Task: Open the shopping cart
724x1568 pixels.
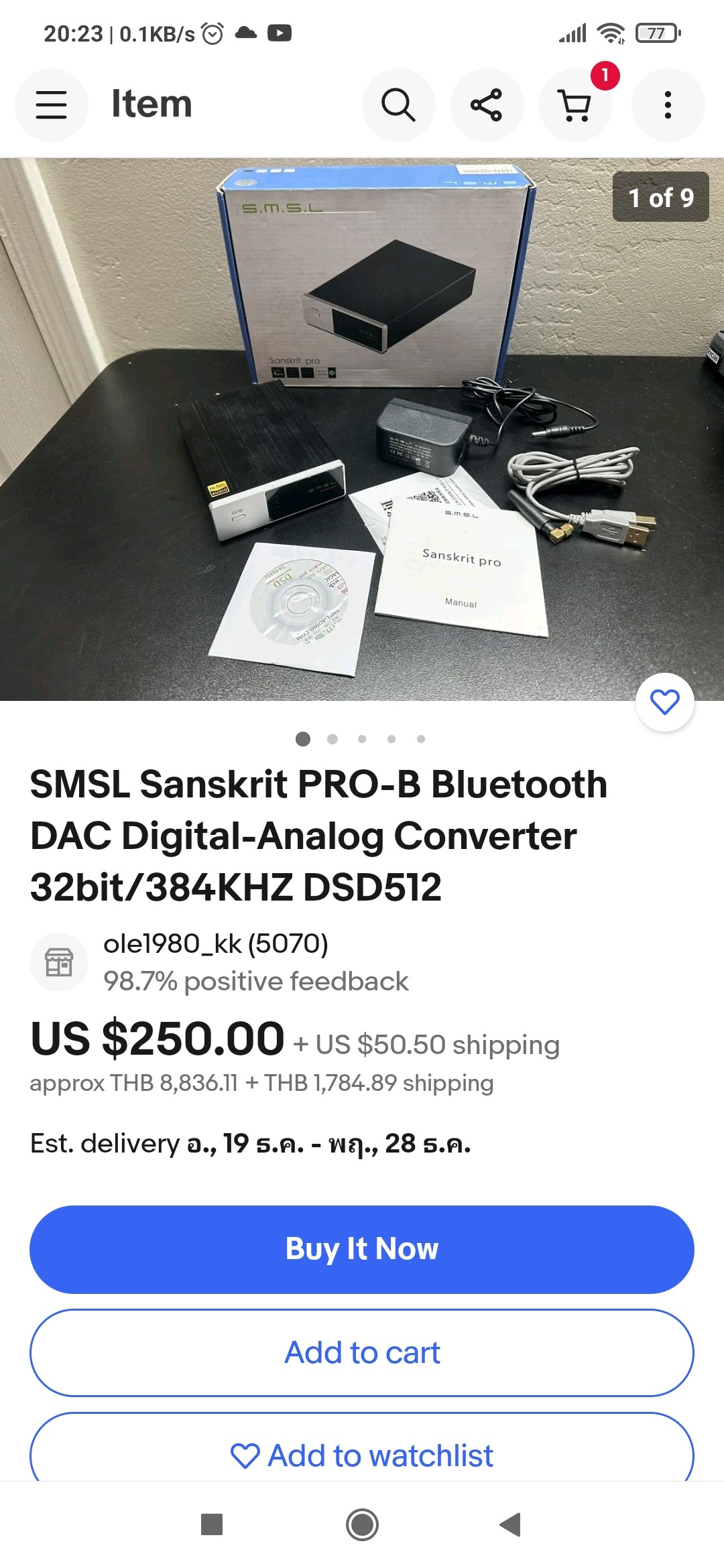Action: pos(575,105)
